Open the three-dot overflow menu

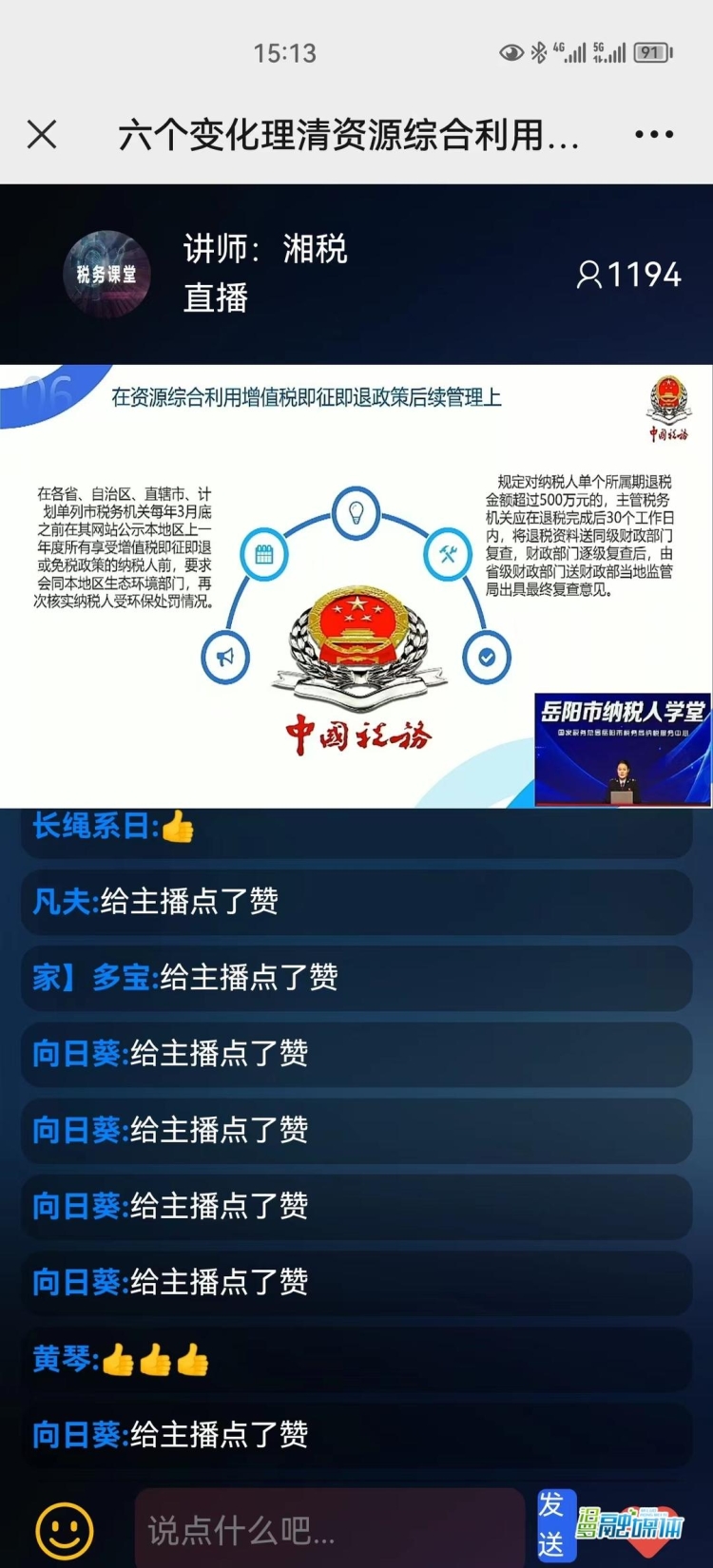coord(654,135)
